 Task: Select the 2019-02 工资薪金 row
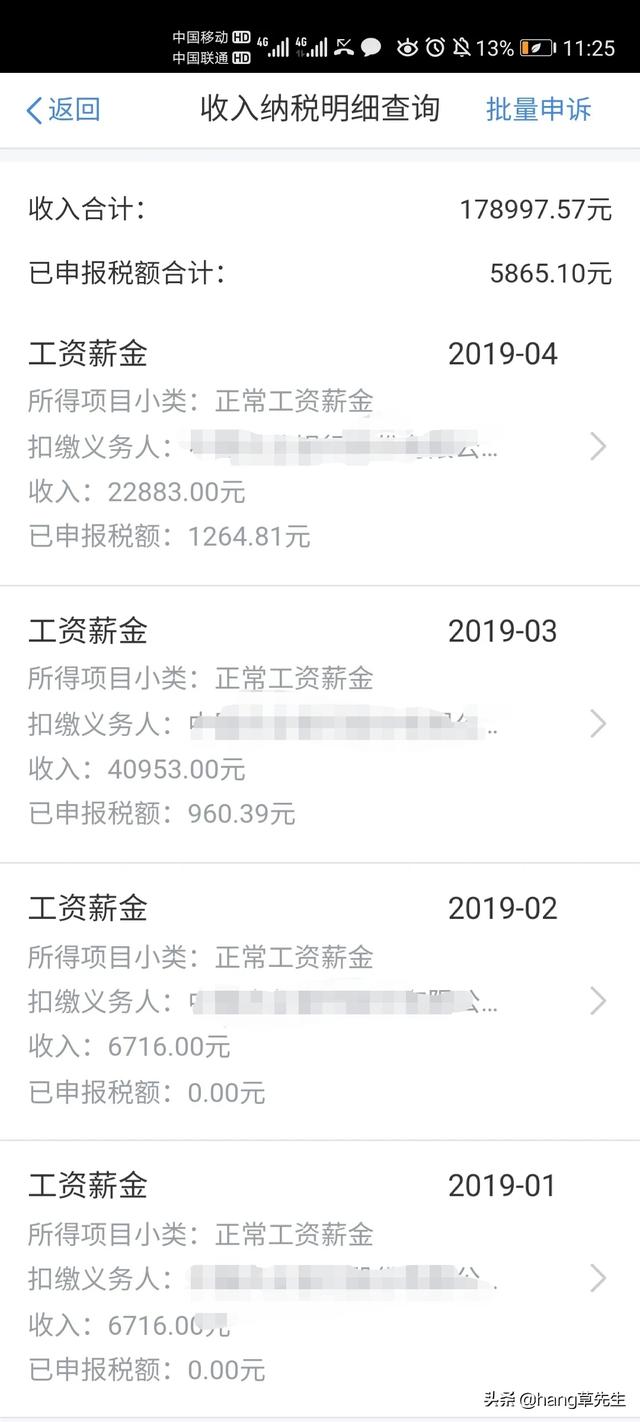point(320,1000)
